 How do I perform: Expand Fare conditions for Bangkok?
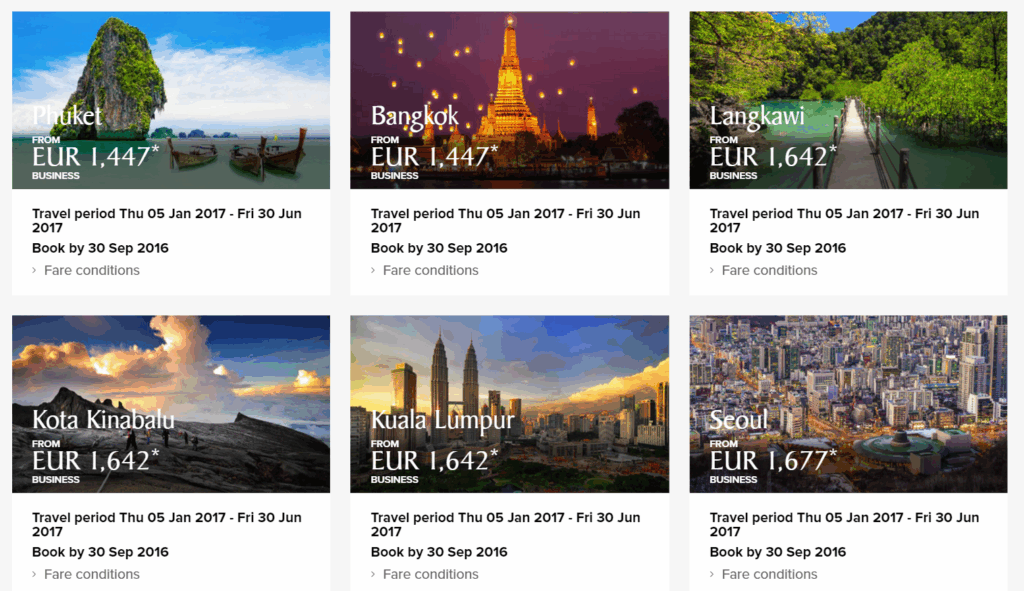(x=430, y=270)
